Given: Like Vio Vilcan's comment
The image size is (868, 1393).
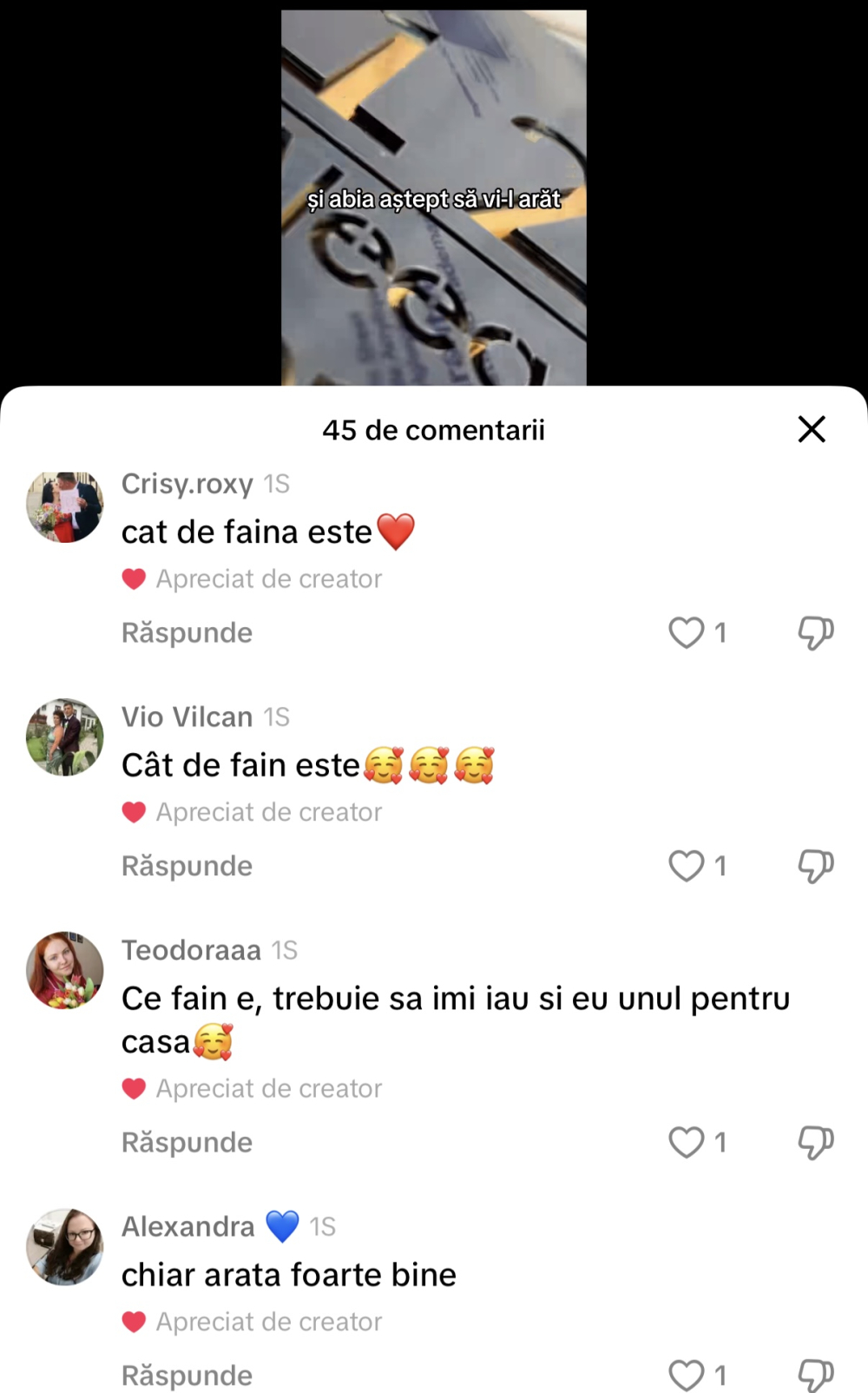Looking at the screenshot, I should (x=687, y=866).
